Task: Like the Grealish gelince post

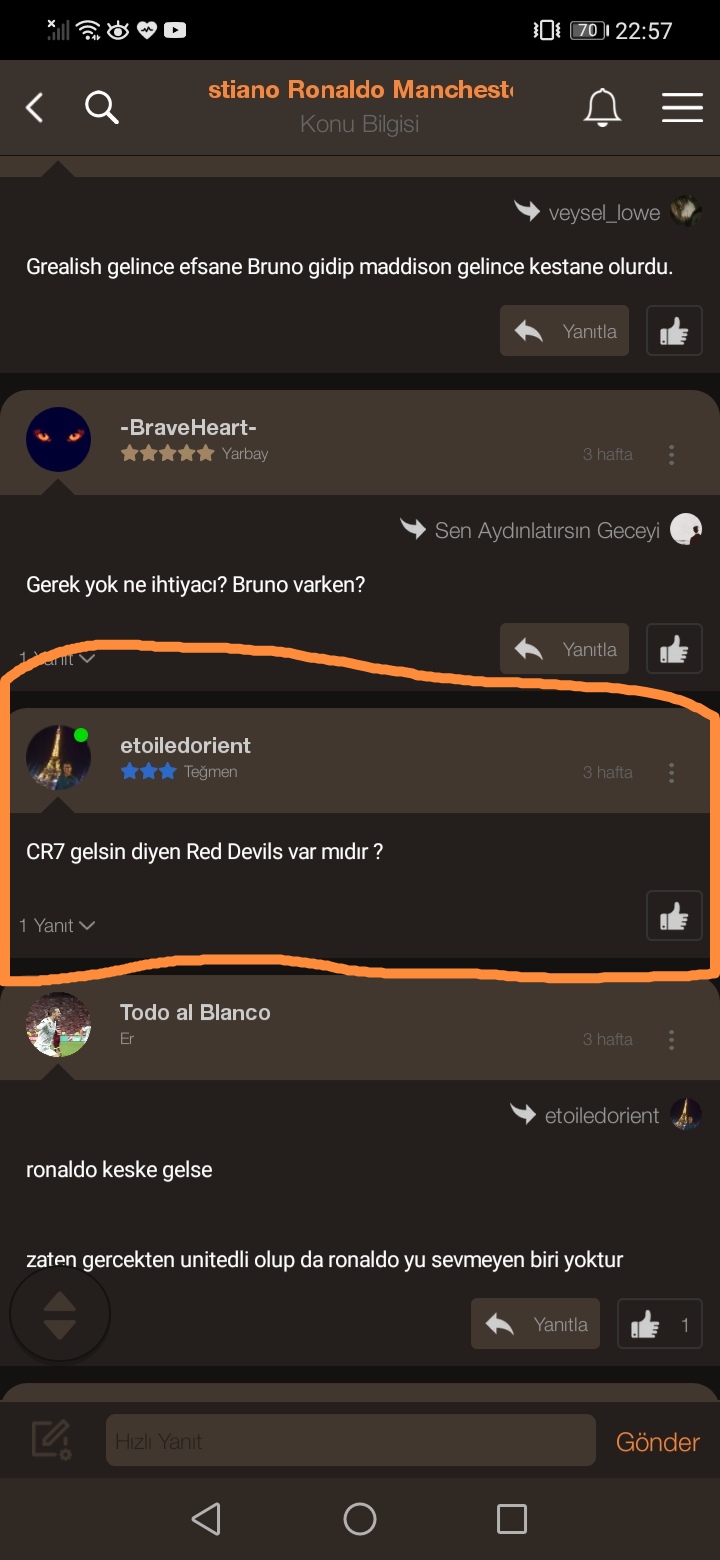Action: (674, 331)
